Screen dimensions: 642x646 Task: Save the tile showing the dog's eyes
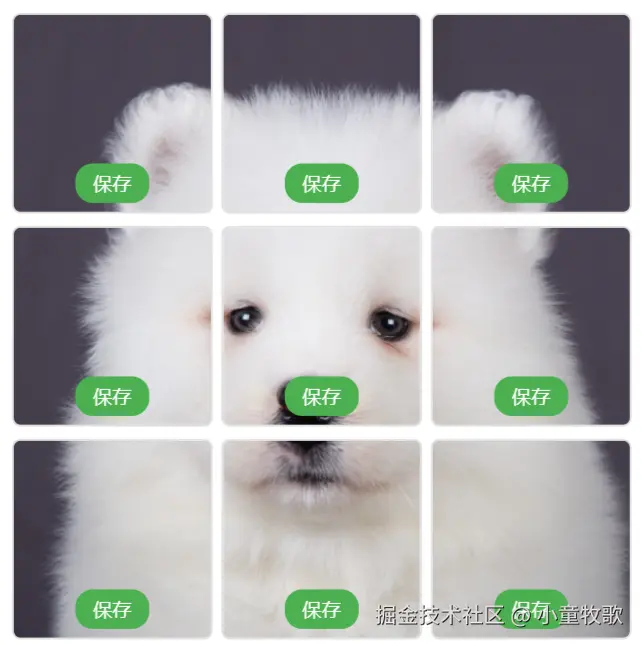[321, 396]
